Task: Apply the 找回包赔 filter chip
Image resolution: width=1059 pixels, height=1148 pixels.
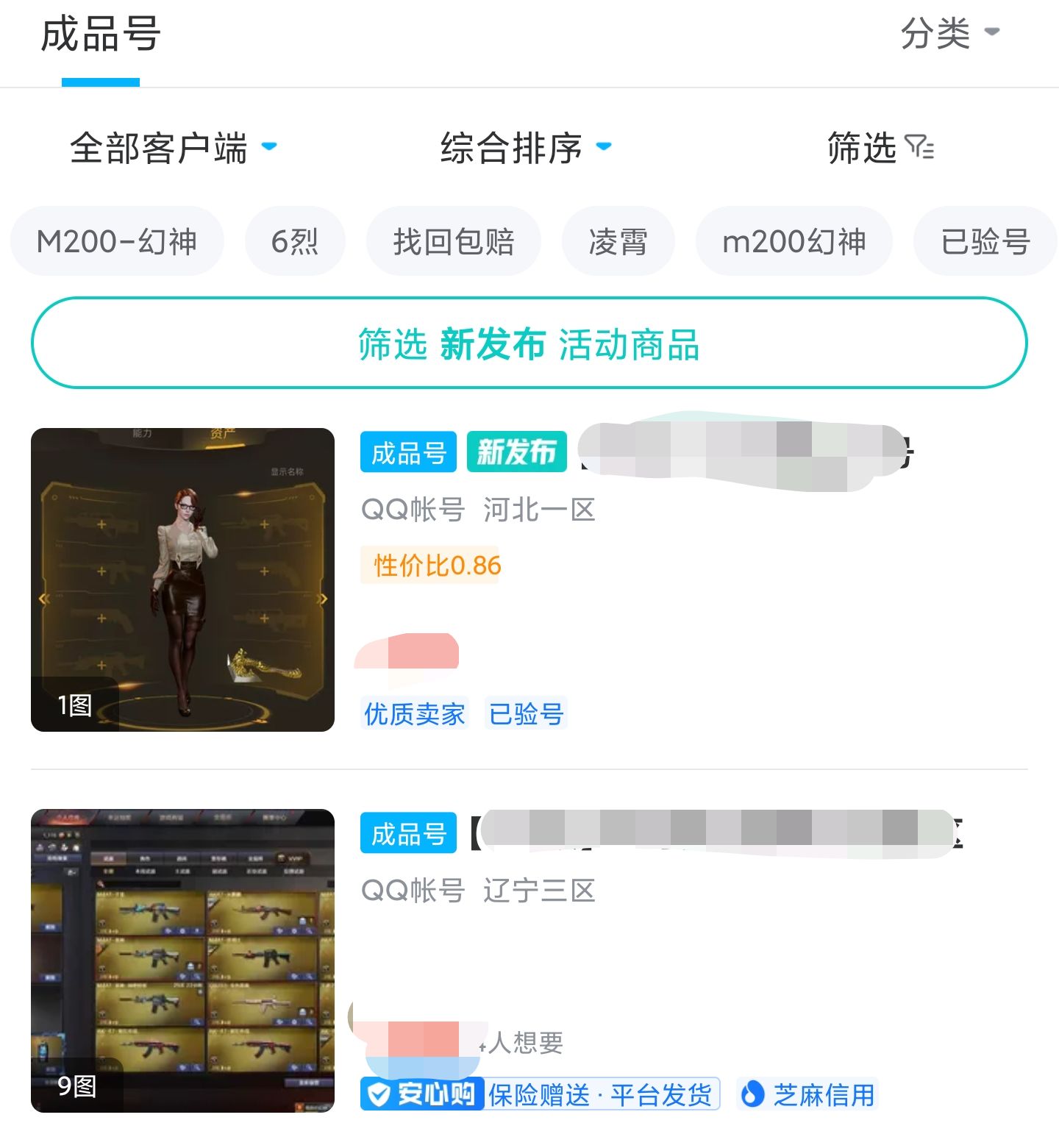Action: (x=454, y=241)
